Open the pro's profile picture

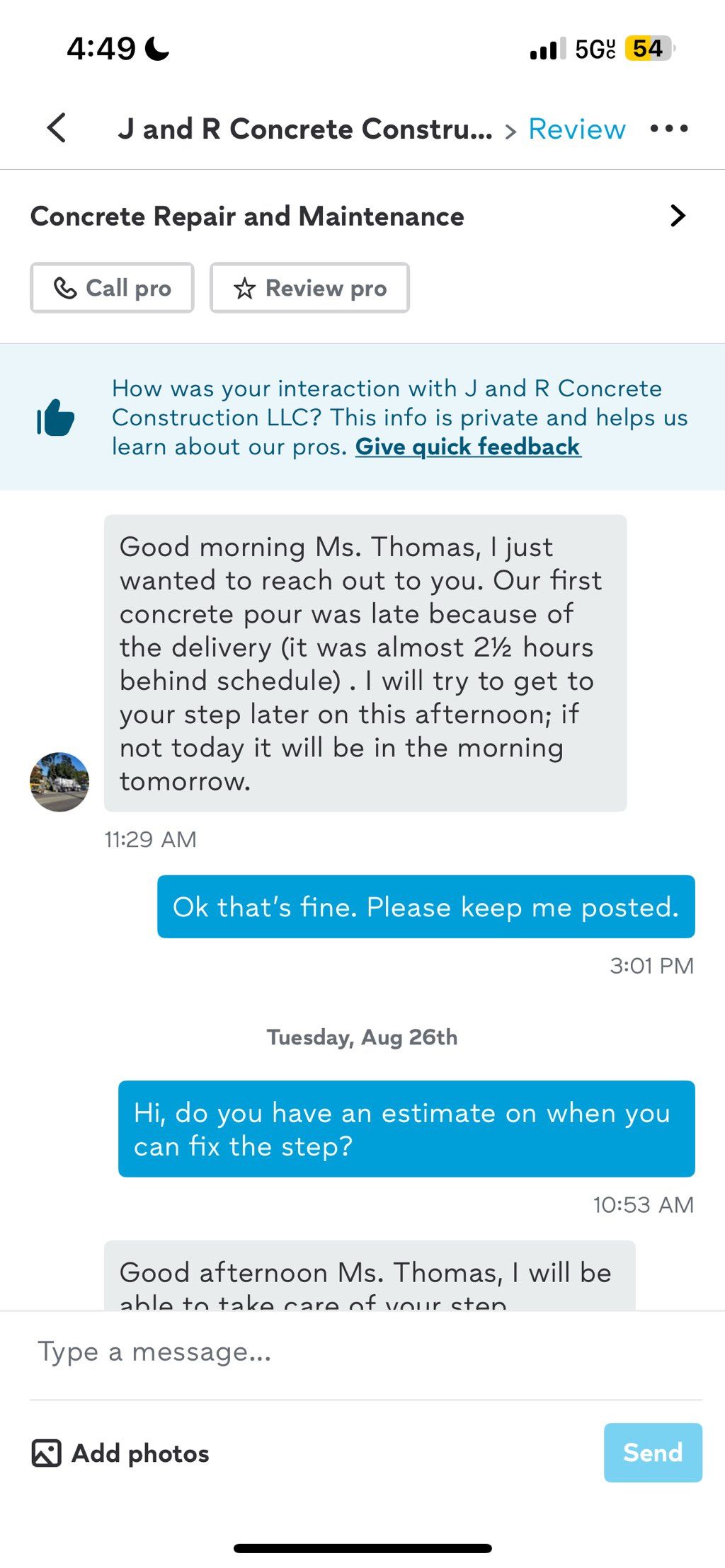click(x=59, y=782)
